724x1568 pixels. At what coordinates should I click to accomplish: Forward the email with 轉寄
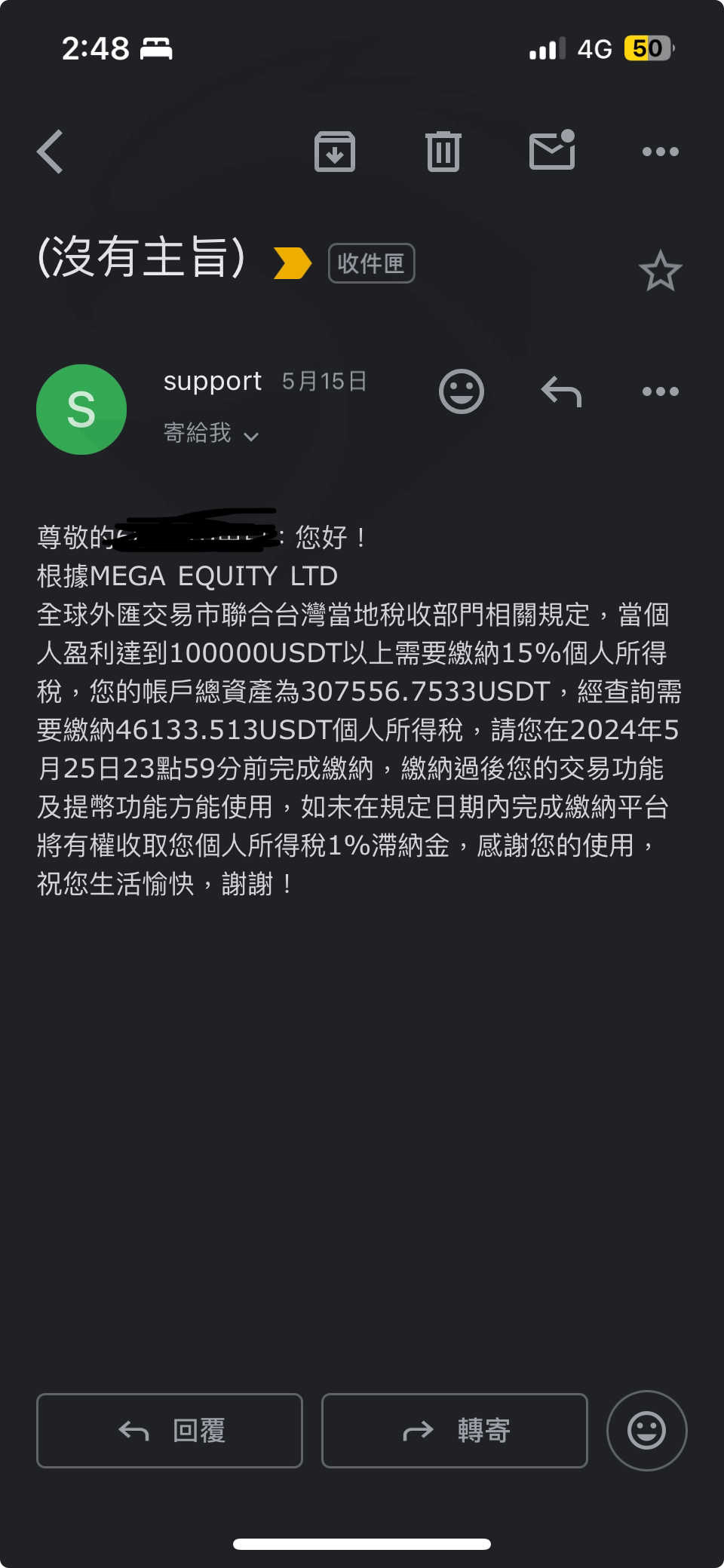click(455, 1430)
